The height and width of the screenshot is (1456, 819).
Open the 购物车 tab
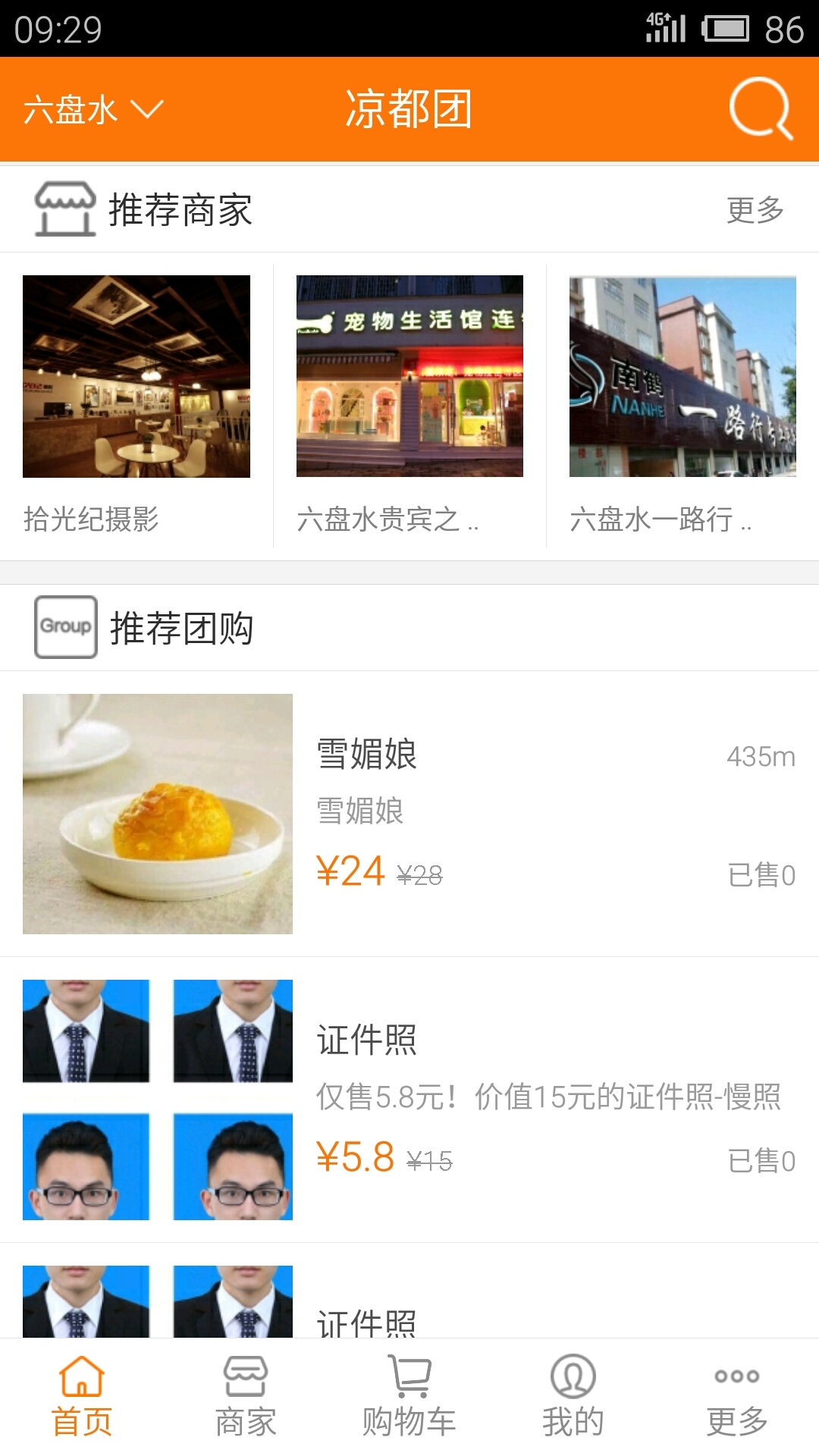coord(409,1397)
